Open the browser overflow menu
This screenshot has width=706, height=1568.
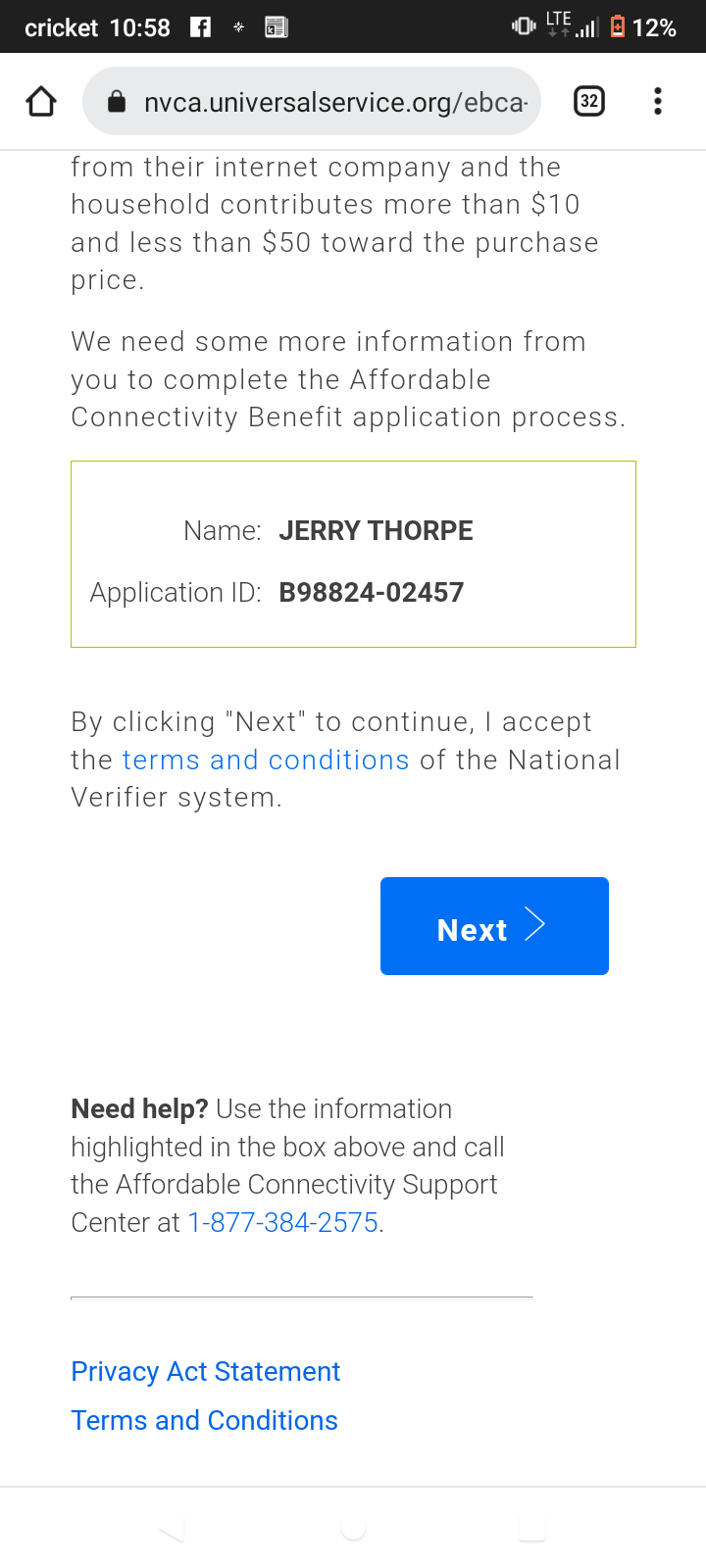click(657, 101)
